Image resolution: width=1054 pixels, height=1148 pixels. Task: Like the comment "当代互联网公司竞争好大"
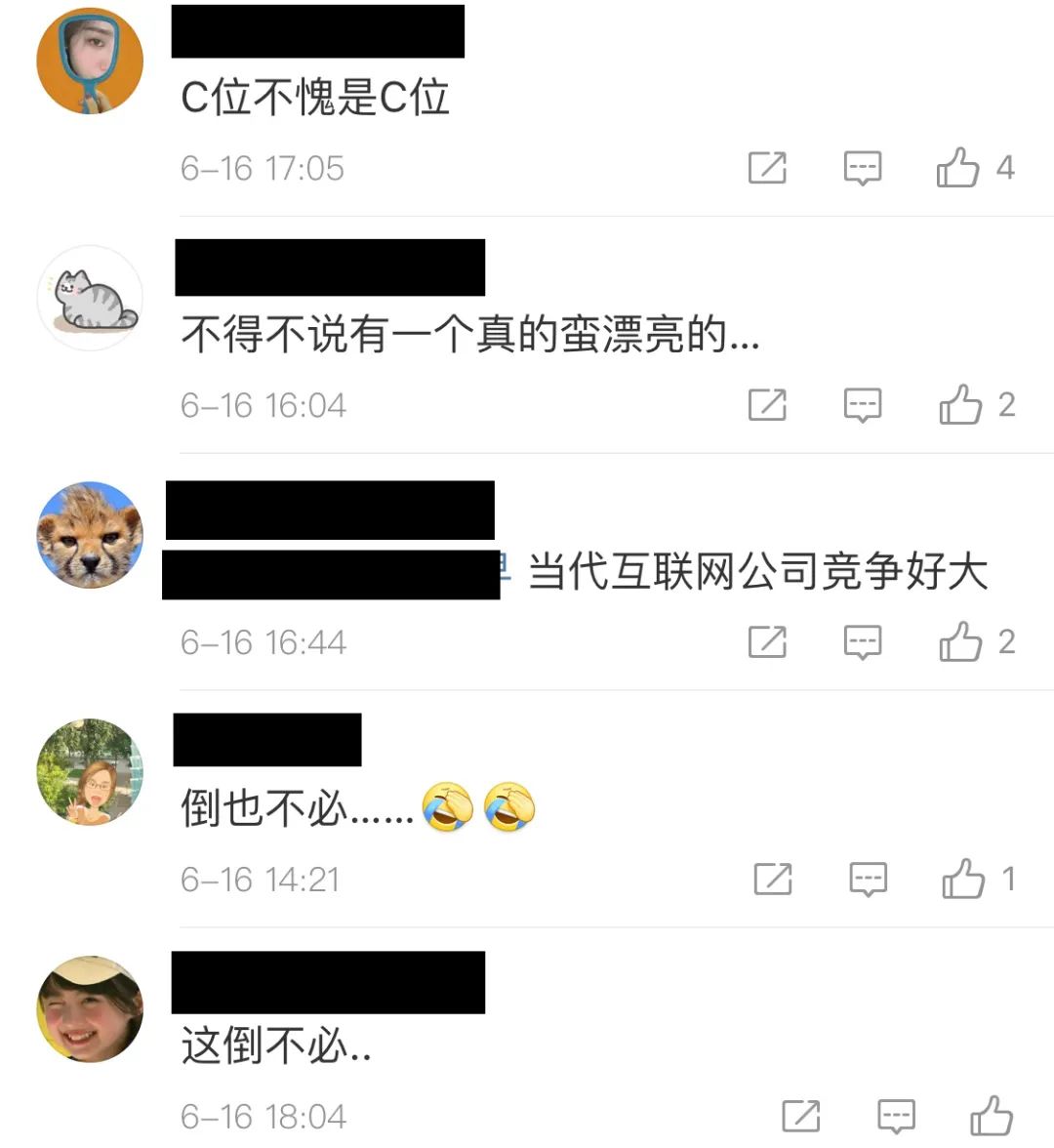(960, 641)
